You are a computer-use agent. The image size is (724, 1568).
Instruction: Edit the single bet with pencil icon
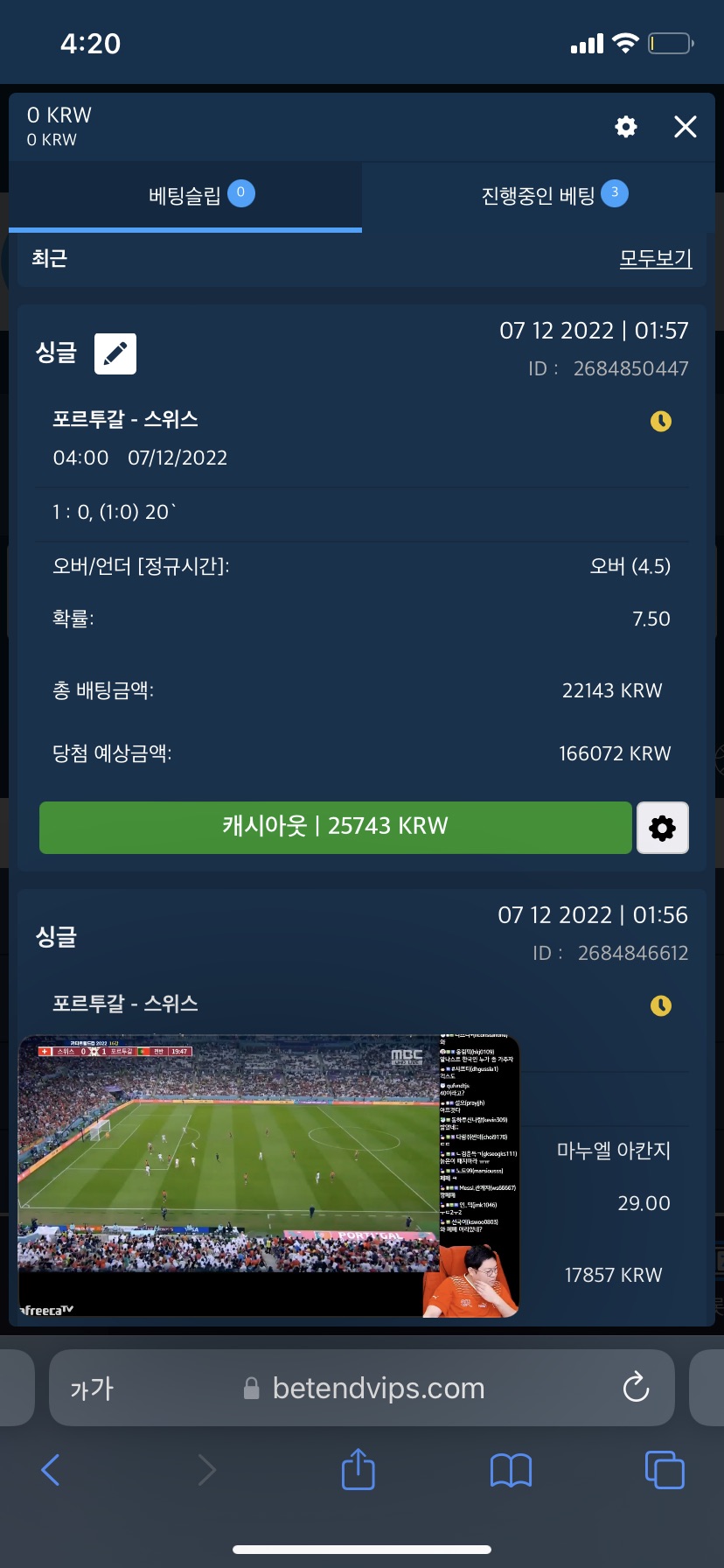click(x=115, y=353)
